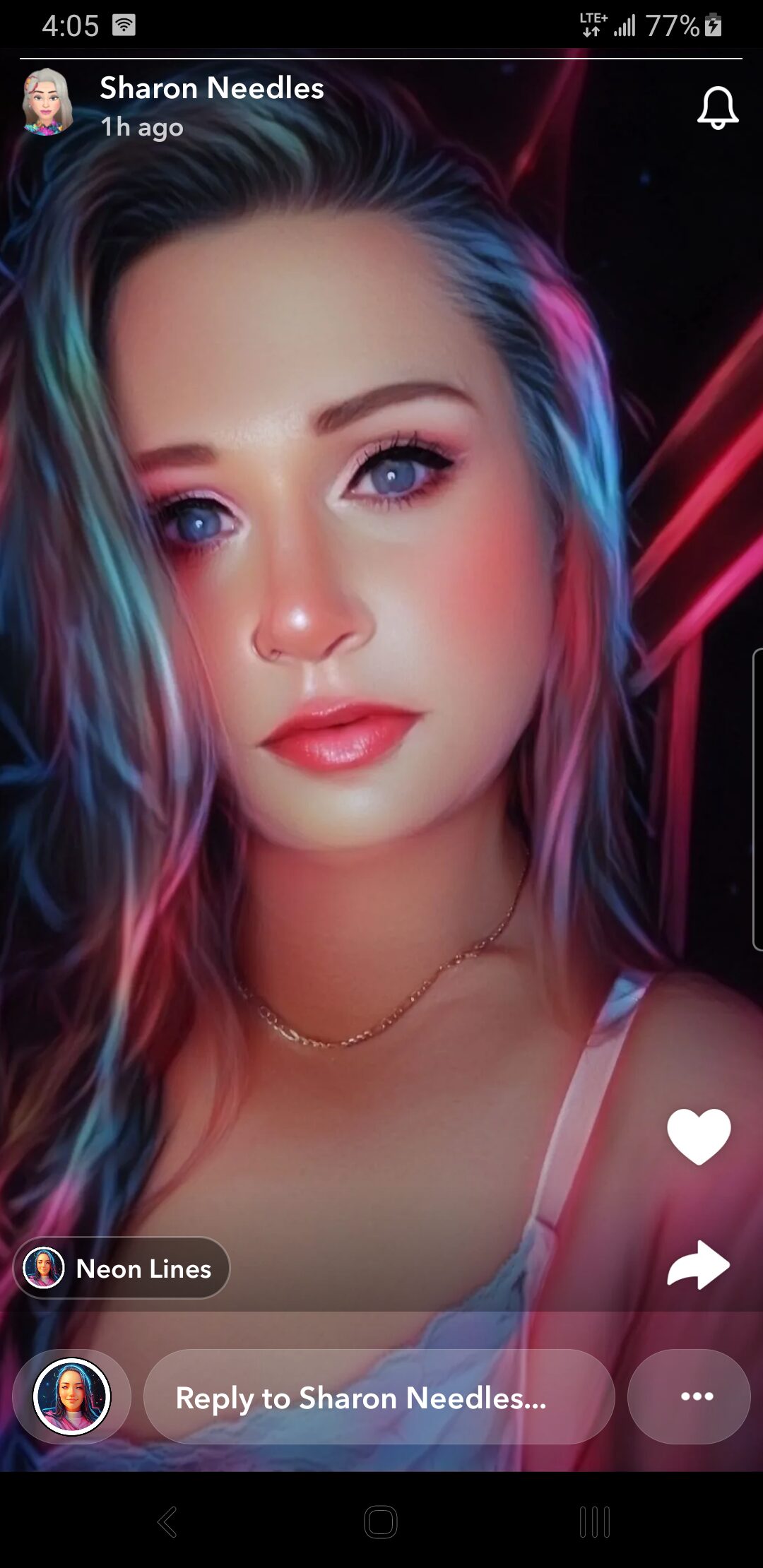763x1568 pixels.
Task: Open the notifications bell for this story
Action: [x=718, y=108]
